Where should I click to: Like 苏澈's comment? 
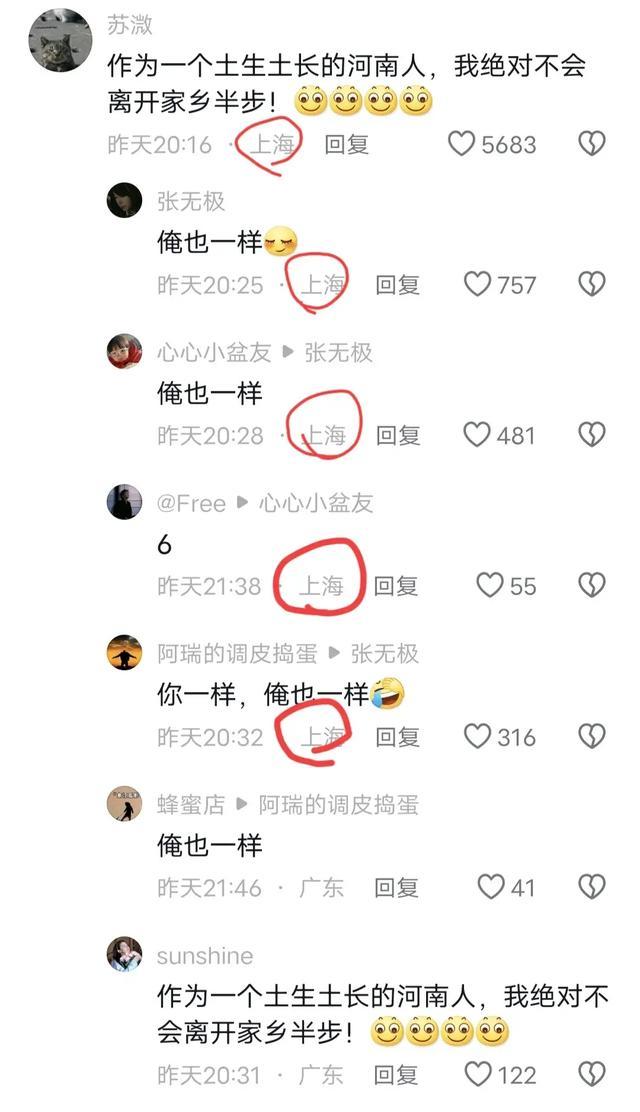pos(462,144)
